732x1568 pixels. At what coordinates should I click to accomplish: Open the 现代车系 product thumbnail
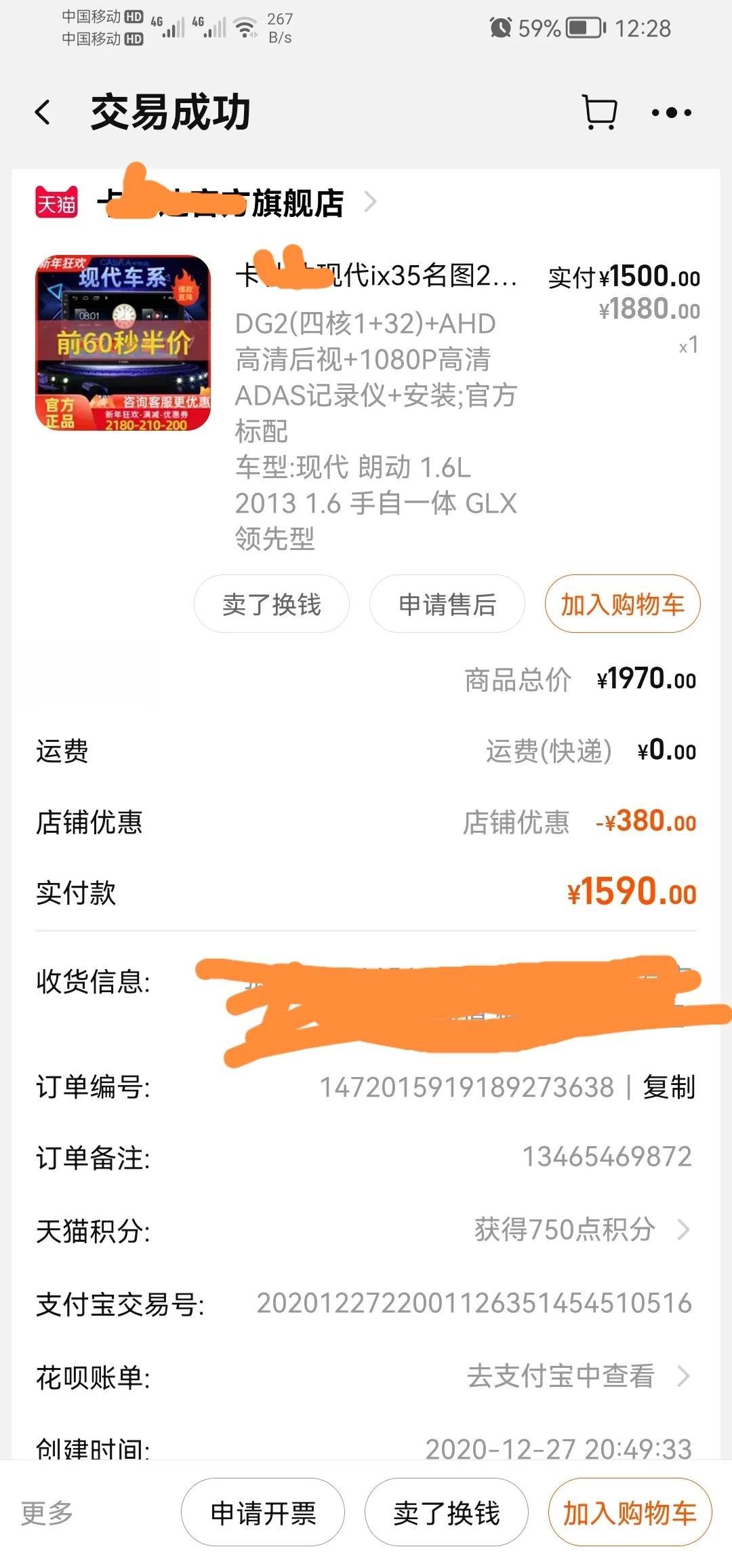click(123, 343)
